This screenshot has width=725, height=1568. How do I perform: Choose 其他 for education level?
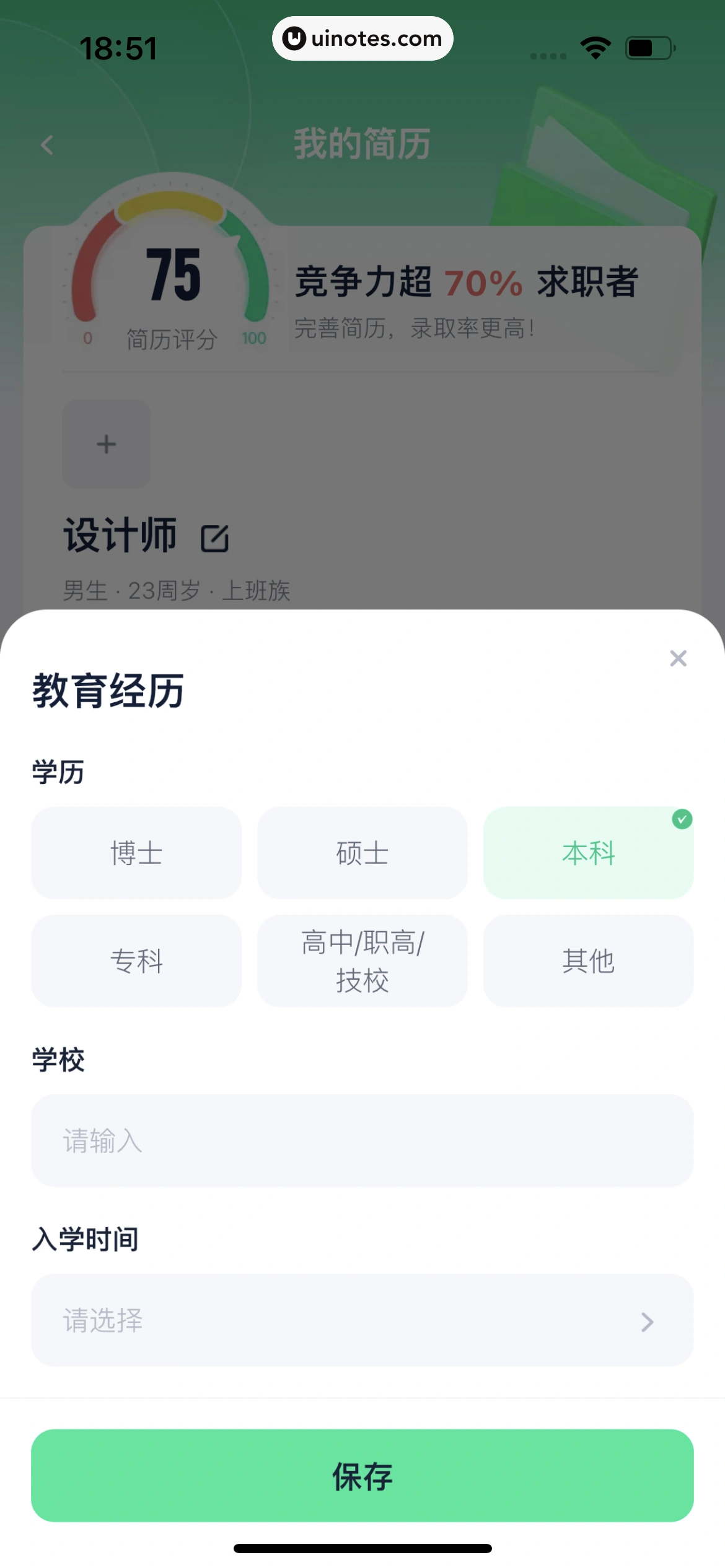[587, 961]
